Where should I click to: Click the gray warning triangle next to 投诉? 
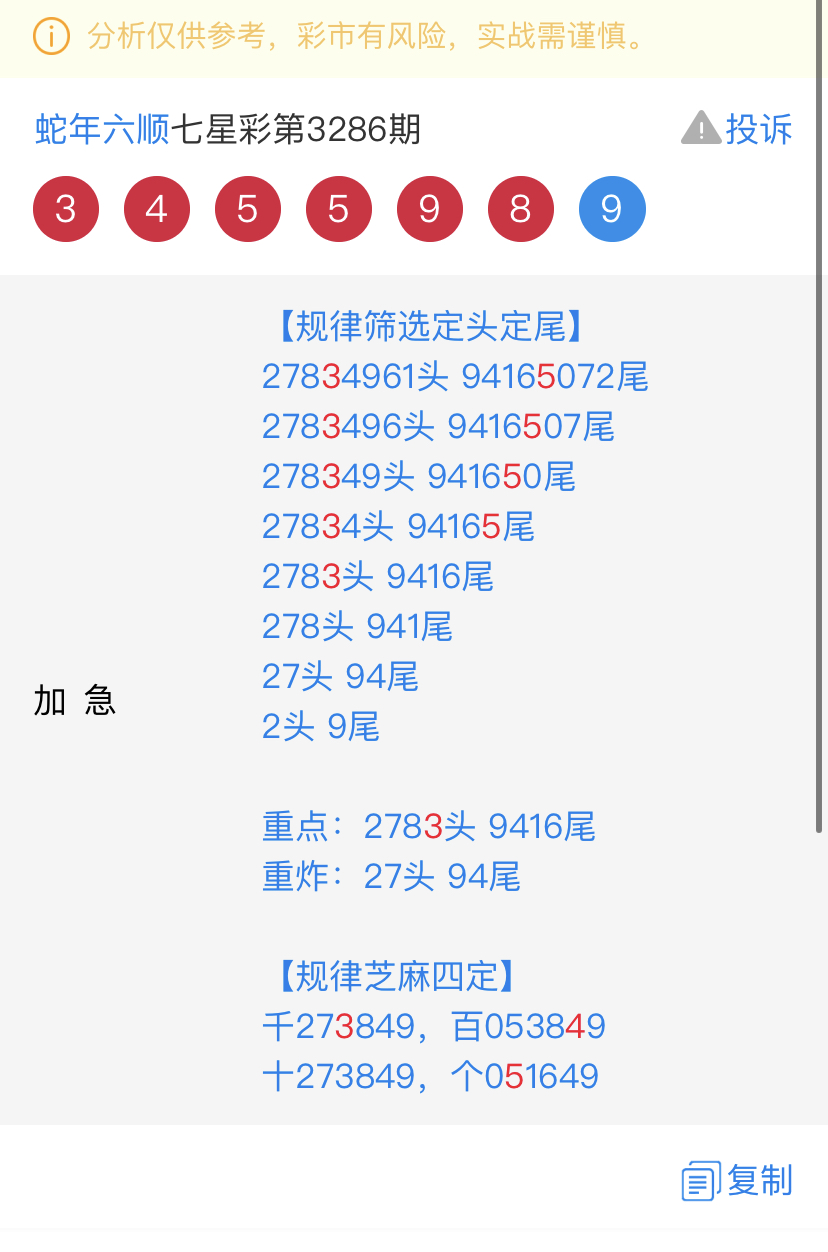click(701, 128)
